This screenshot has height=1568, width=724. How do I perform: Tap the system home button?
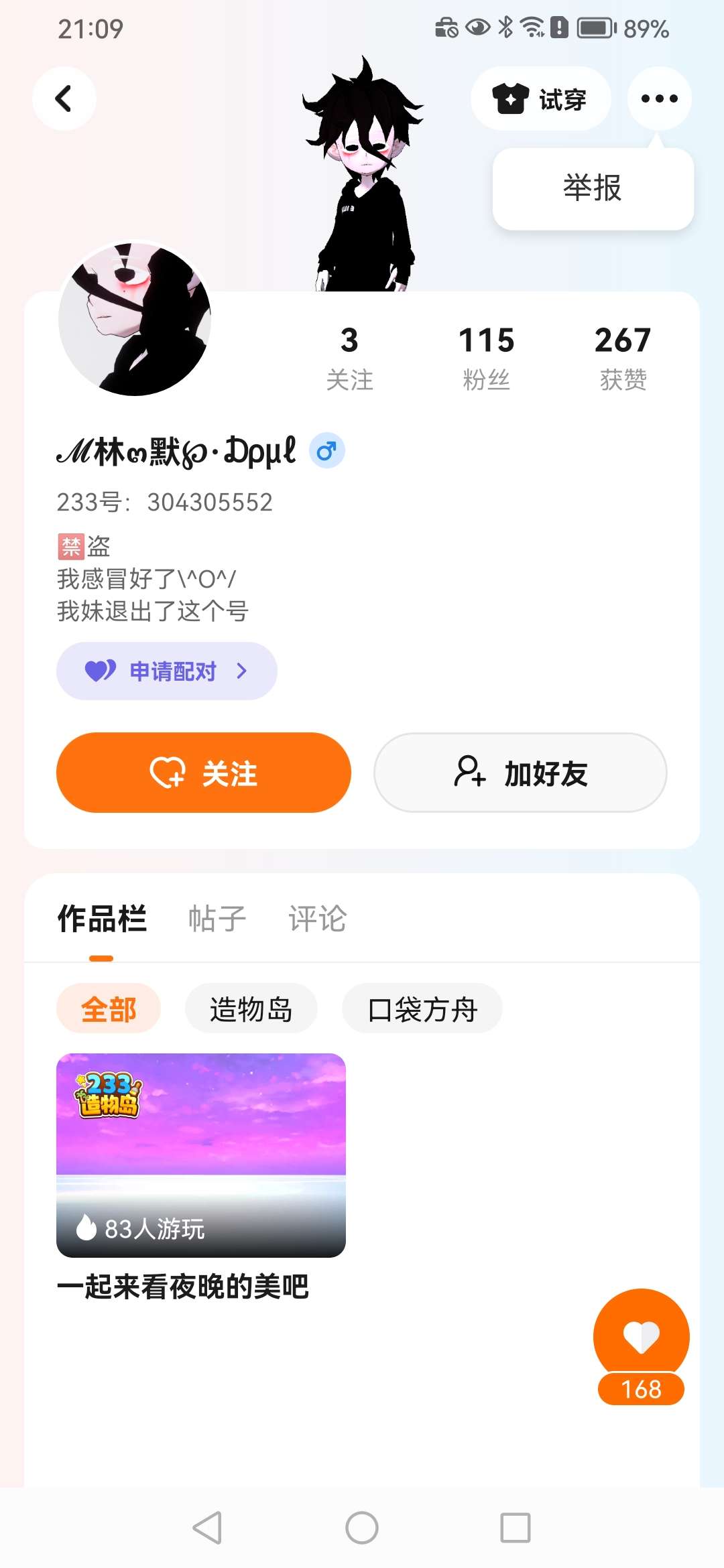click(x=362, y=1528)
